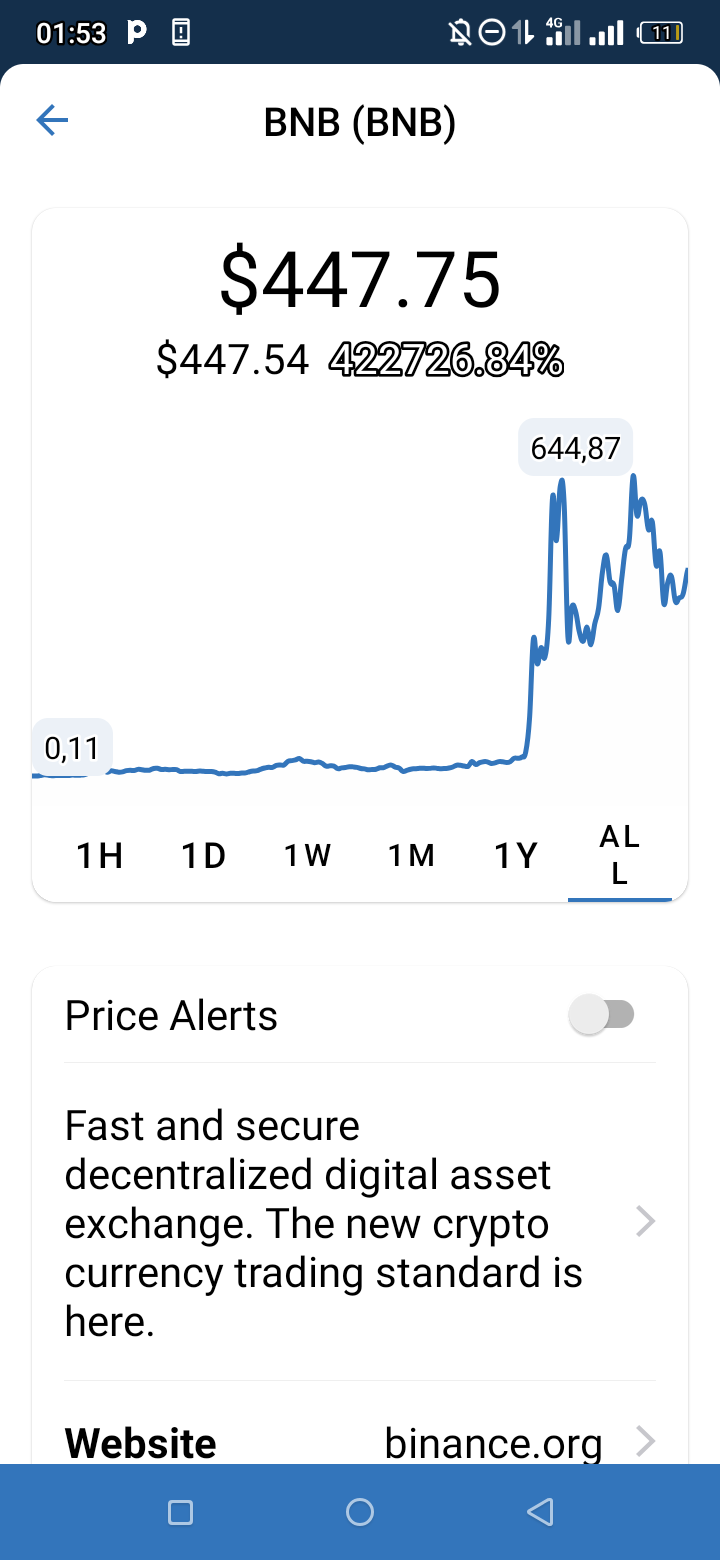This screenshot has height=1560, width=720.
Task: Select the 1D chart range
Action: [204, 856]
